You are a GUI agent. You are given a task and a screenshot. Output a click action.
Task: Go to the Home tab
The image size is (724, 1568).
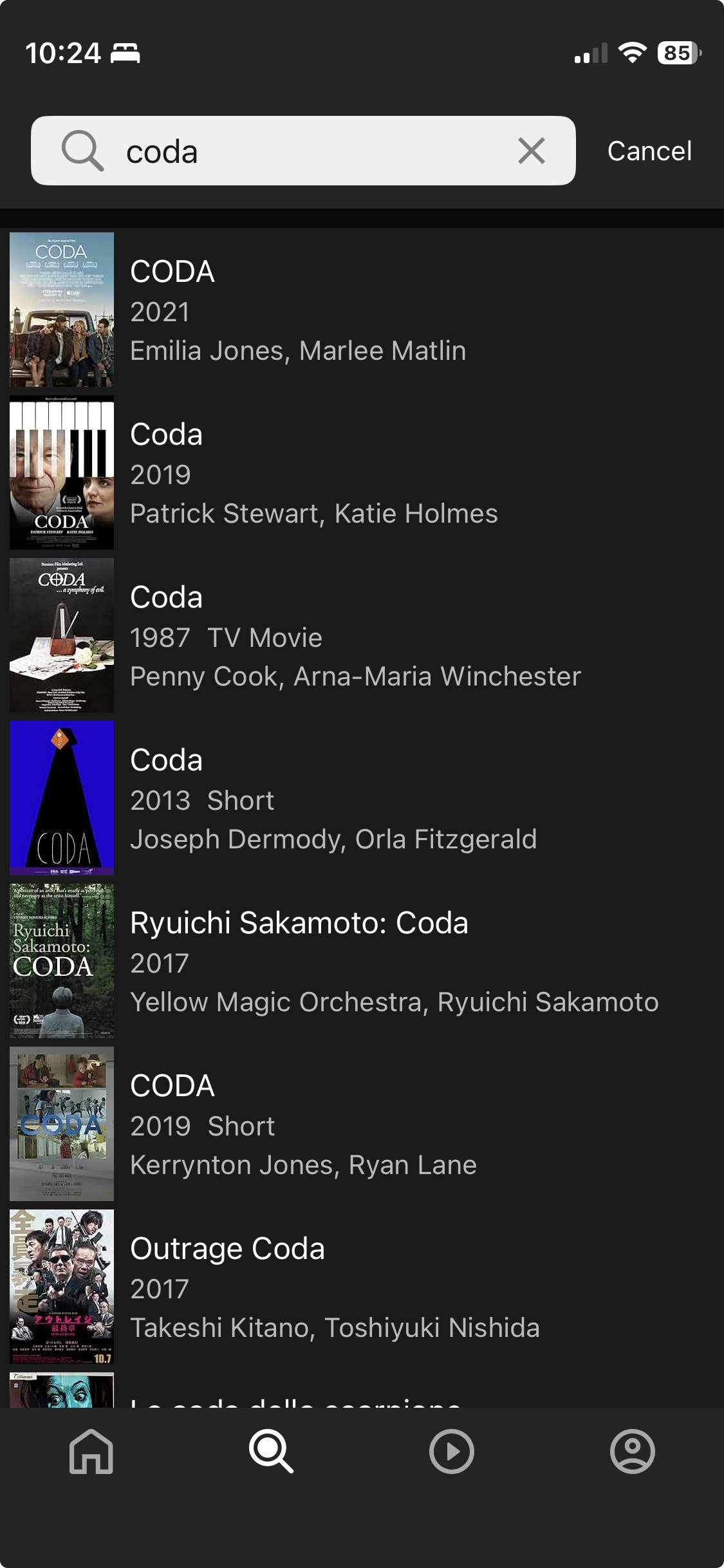tap(91, 1451)
